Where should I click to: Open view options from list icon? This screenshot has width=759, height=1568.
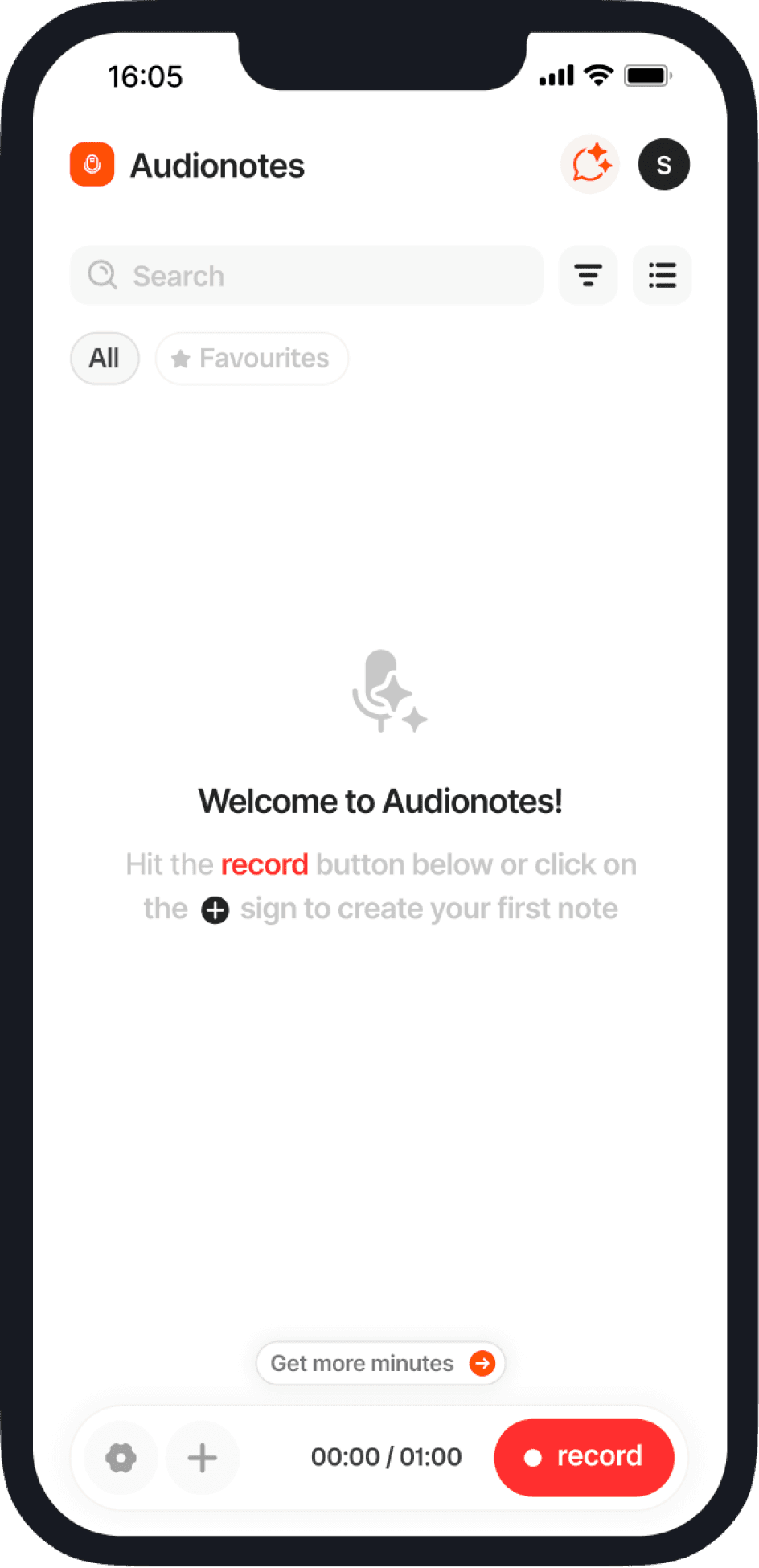(x=662, y=276)
